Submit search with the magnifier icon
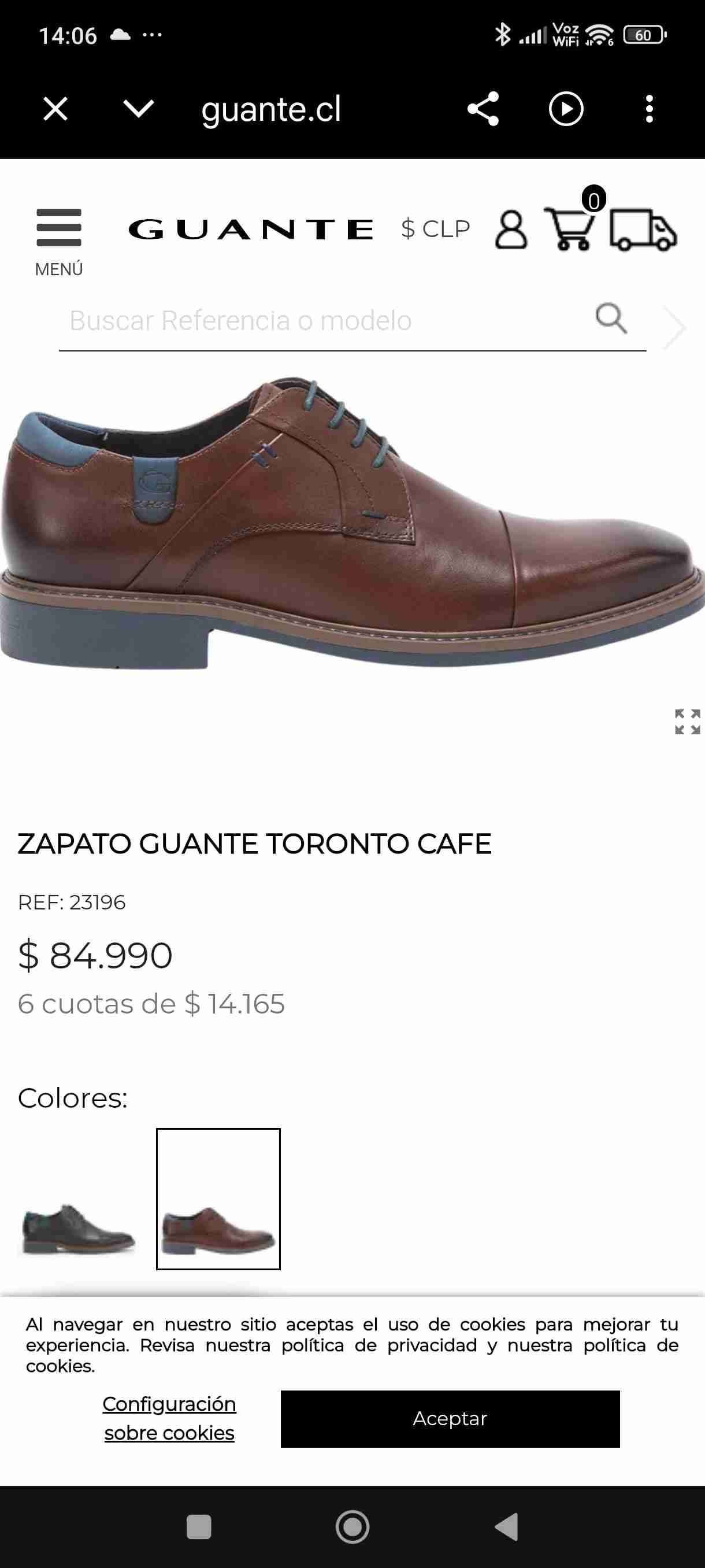The width and height of the screenshot is (705, 1568). [x=611, y=319]
